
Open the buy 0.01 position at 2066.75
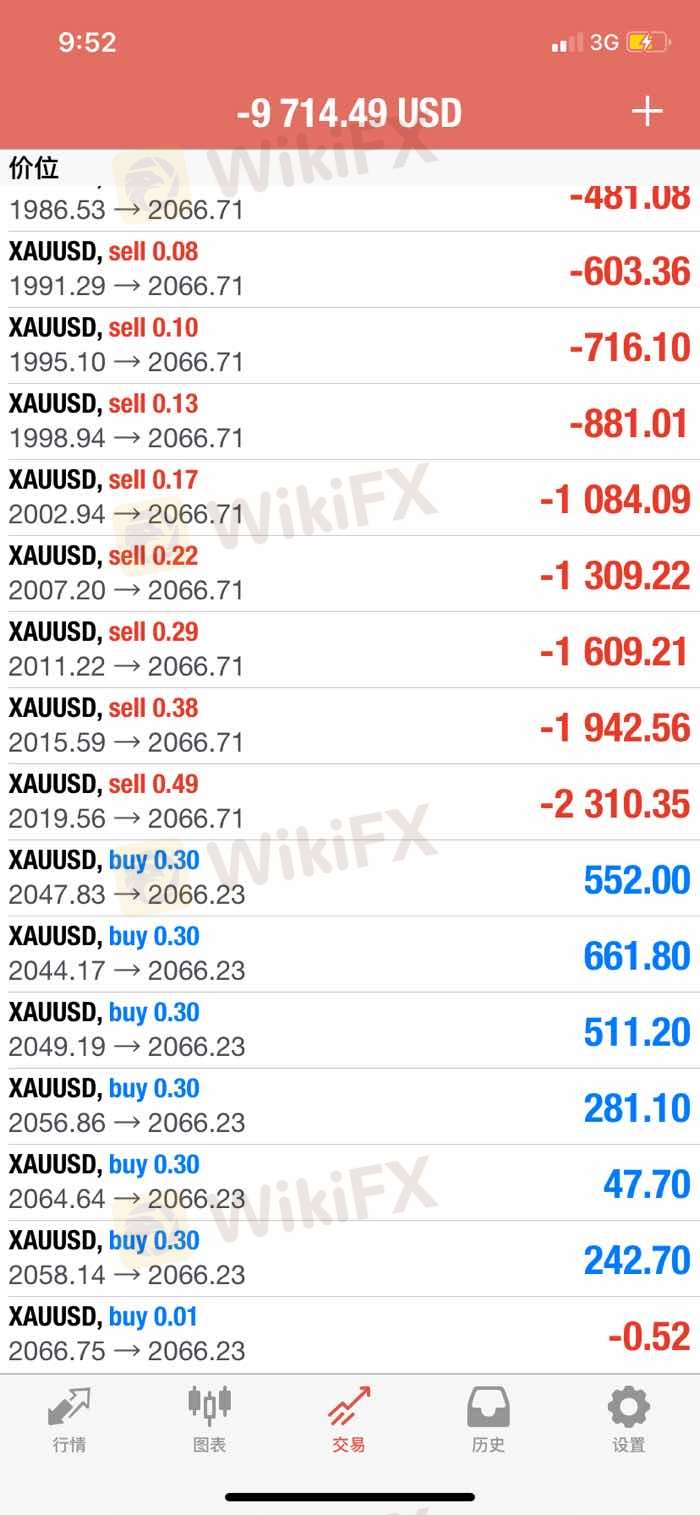(350, 1334)
